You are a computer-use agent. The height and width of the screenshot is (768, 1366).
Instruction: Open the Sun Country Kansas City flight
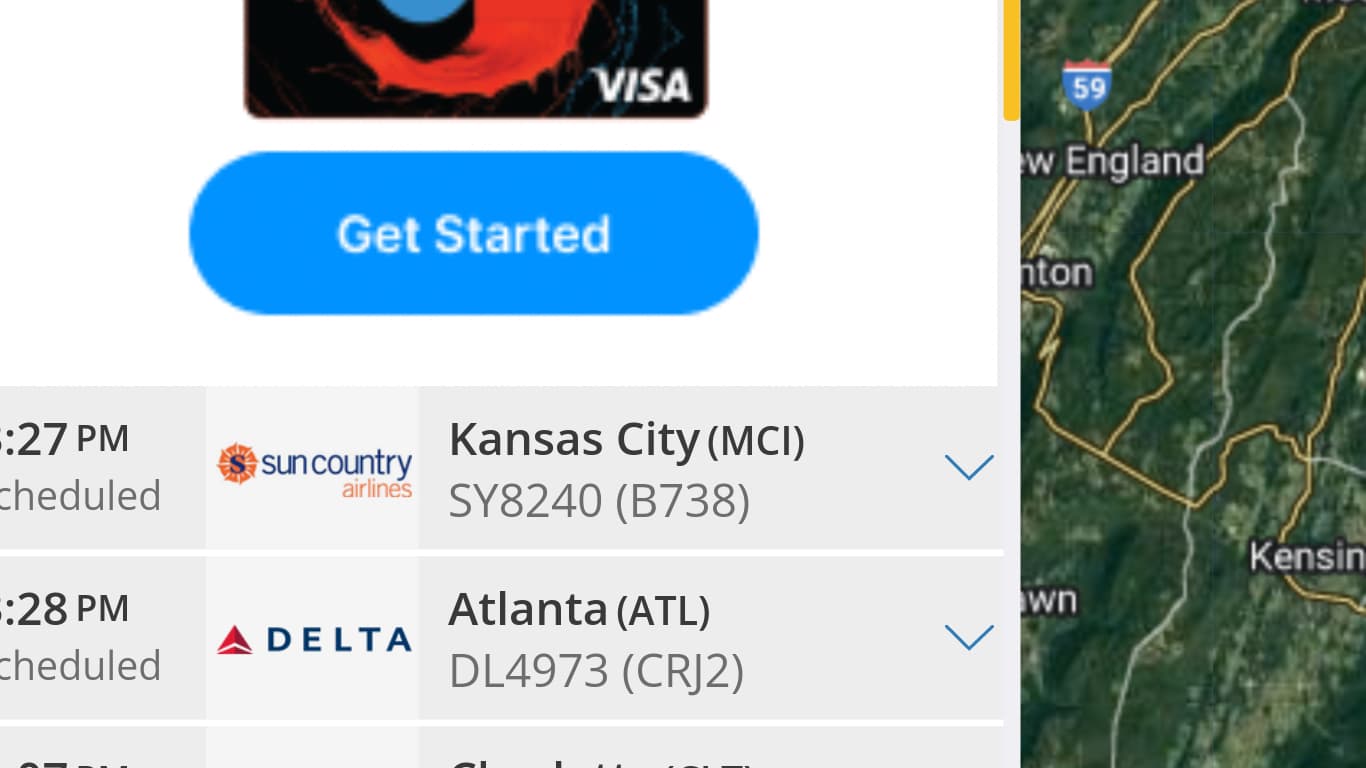click(625, 468)
